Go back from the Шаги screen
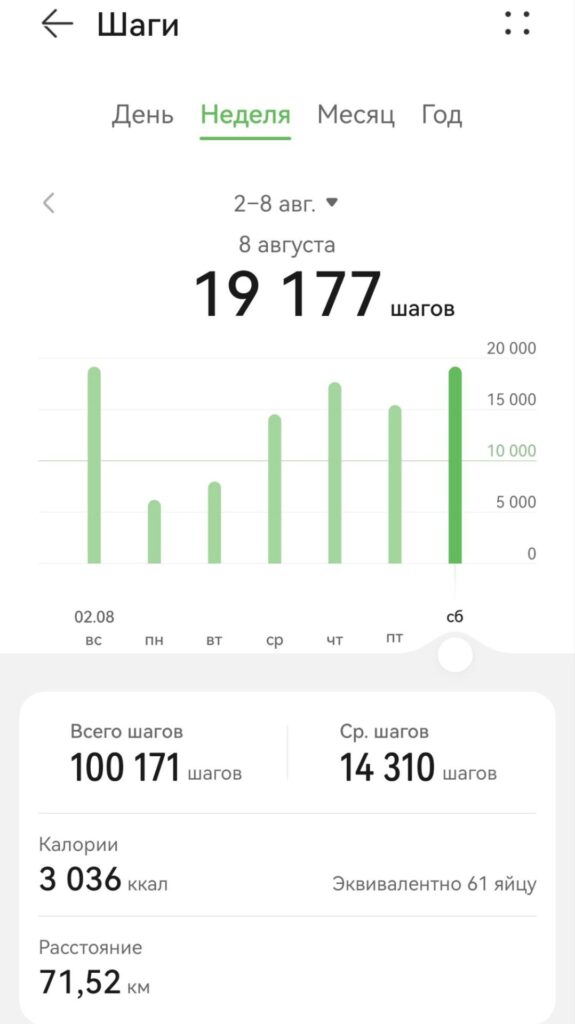This screenshot has height=1024, width=575. (58, 25)
